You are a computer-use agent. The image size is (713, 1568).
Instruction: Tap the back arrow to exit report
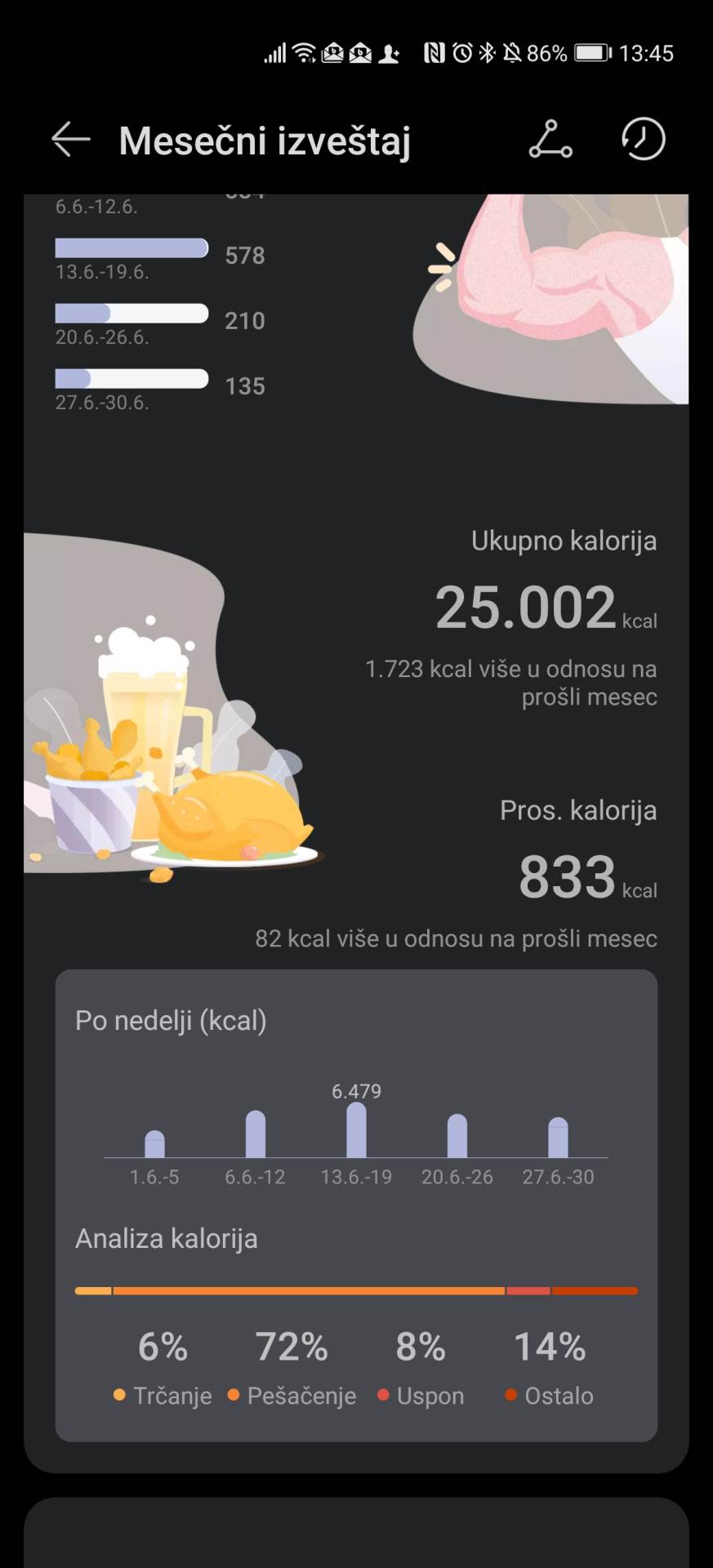[x=69, y=139]
